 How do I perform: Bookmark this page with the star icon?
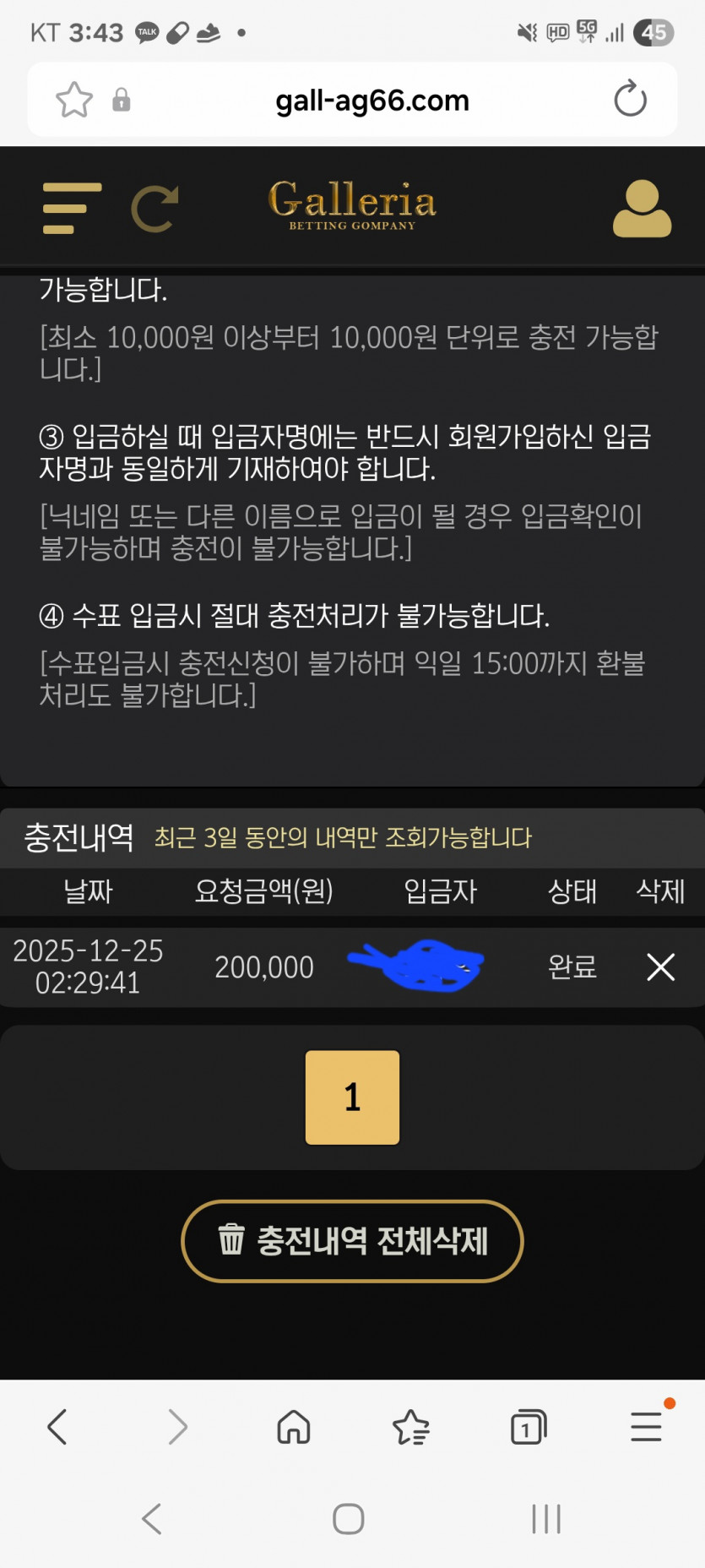[x=74, y=100]
